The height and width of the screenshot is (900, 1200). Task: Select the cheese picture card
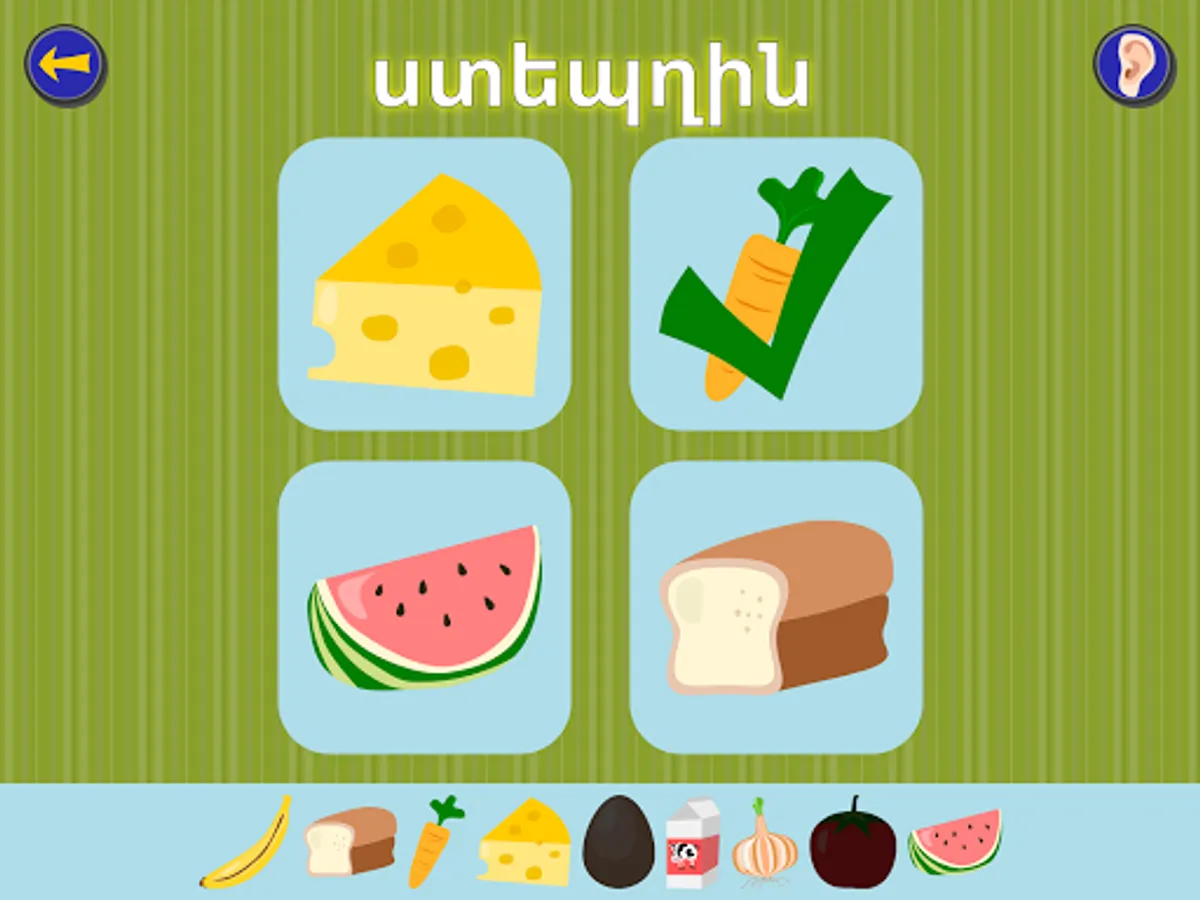point(425,284)
